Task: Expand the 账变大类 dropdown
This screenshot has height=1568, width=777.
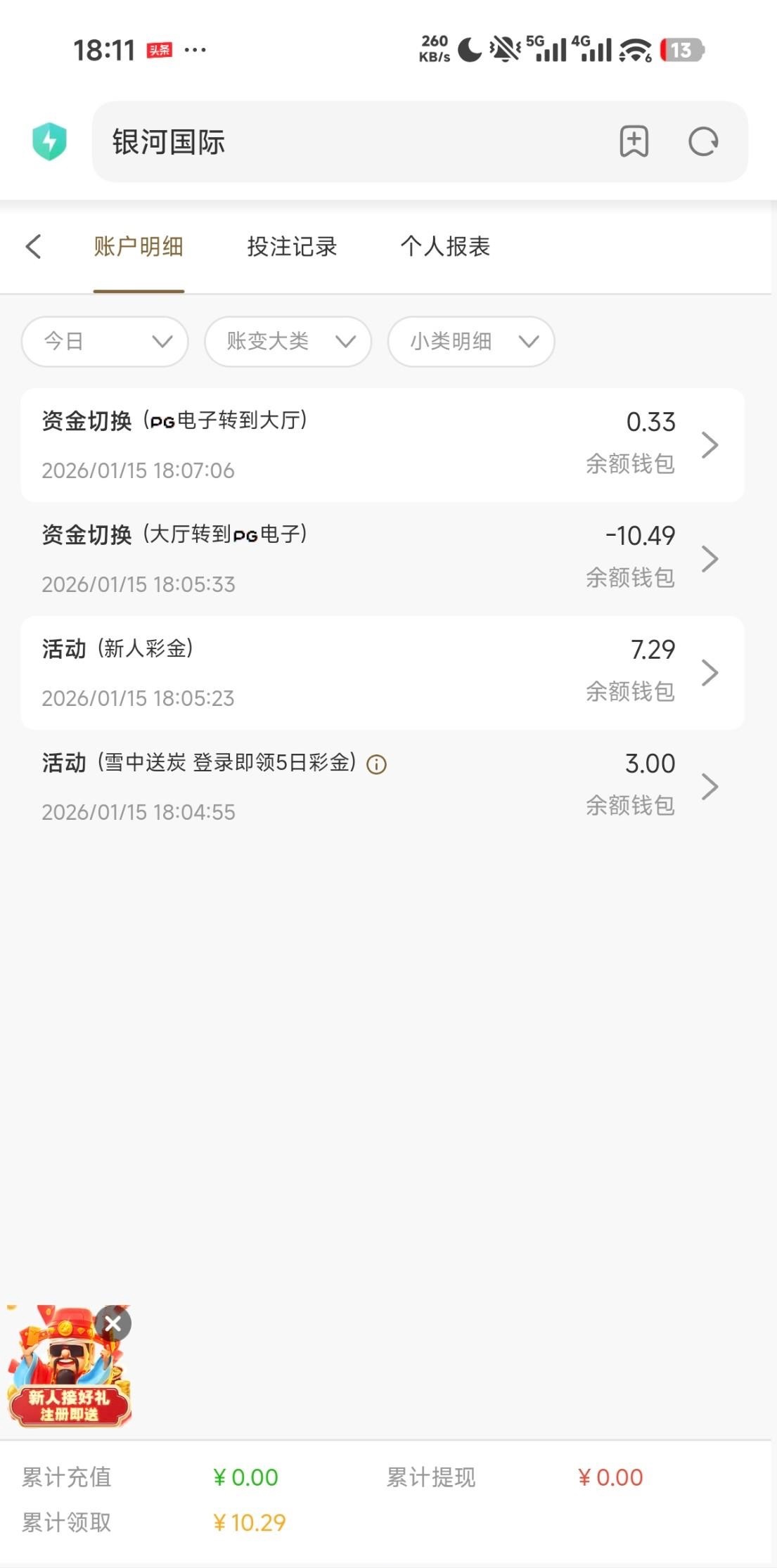Action: click(x=288, y=342)
